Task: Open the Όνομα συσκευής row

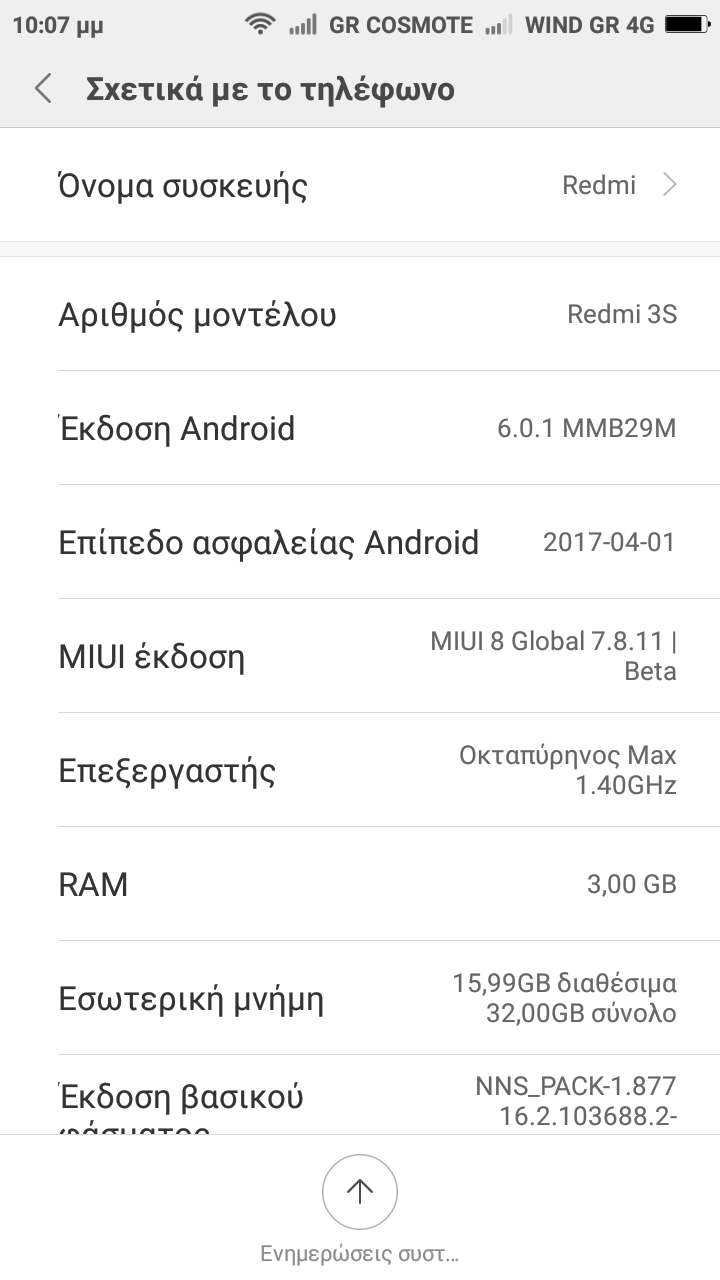Action: click(x=360, y=185)
